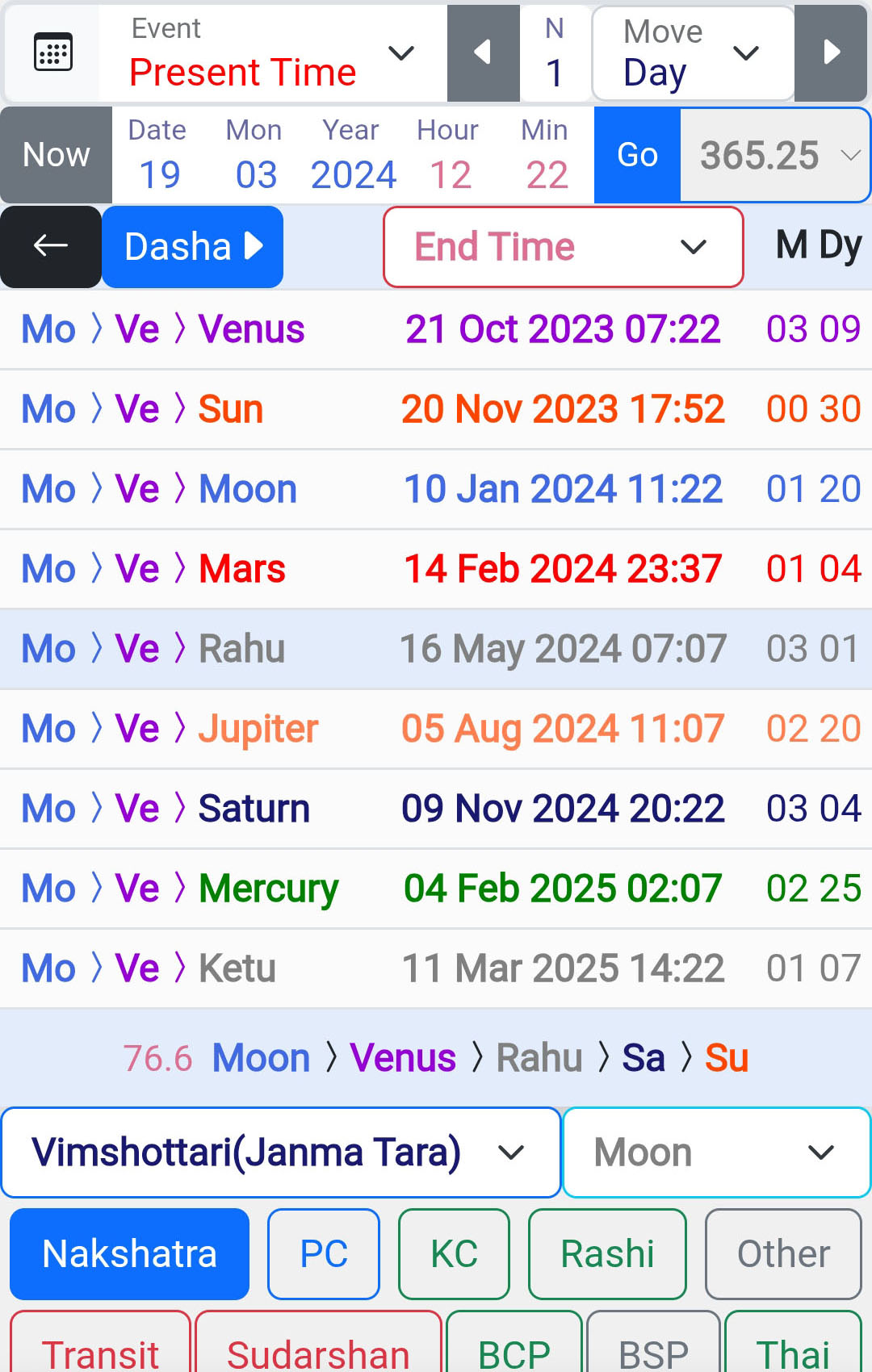Screen dimensions: 872x1372
Task: Step forward with the right arrow
Action: tap(832, 53)
